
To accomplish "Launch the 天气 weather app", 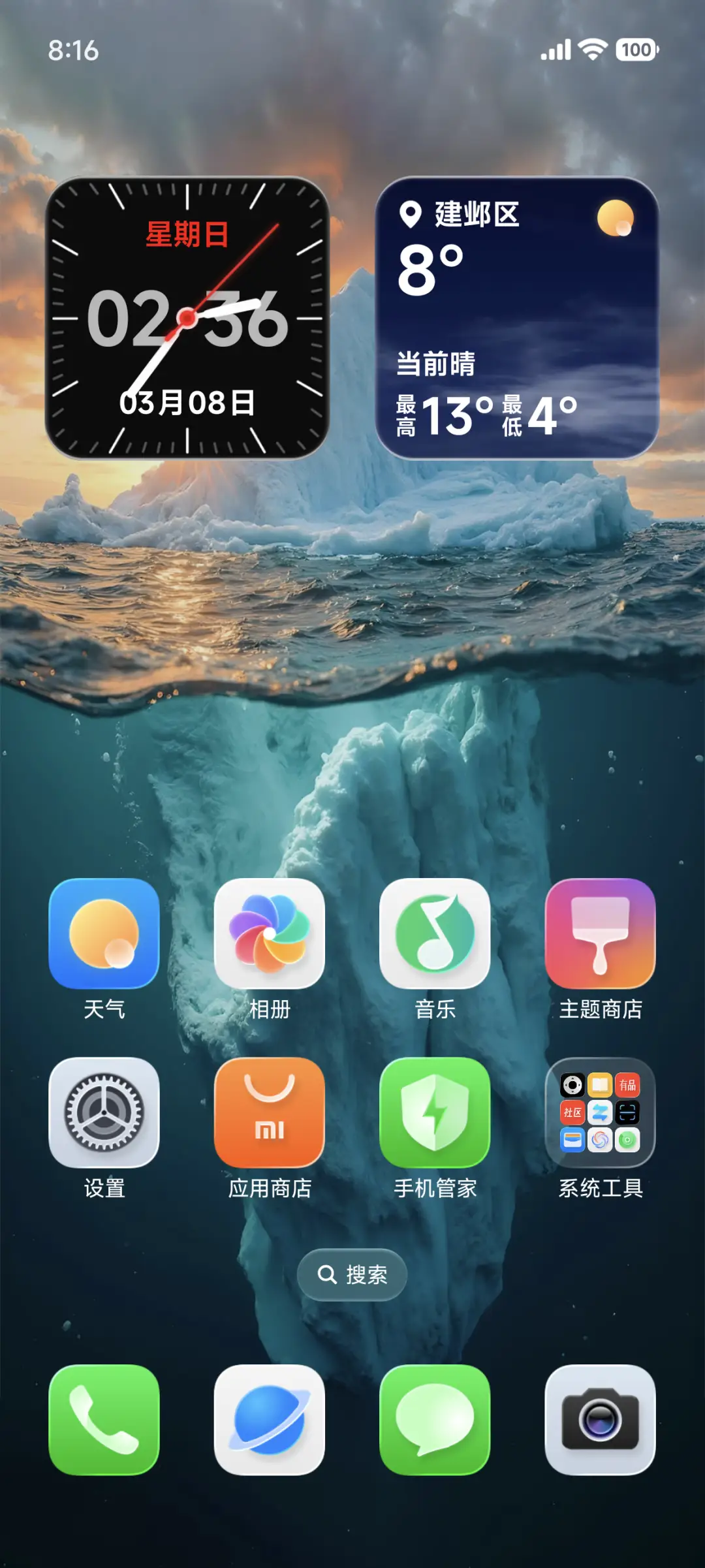I will click(104, 933).
